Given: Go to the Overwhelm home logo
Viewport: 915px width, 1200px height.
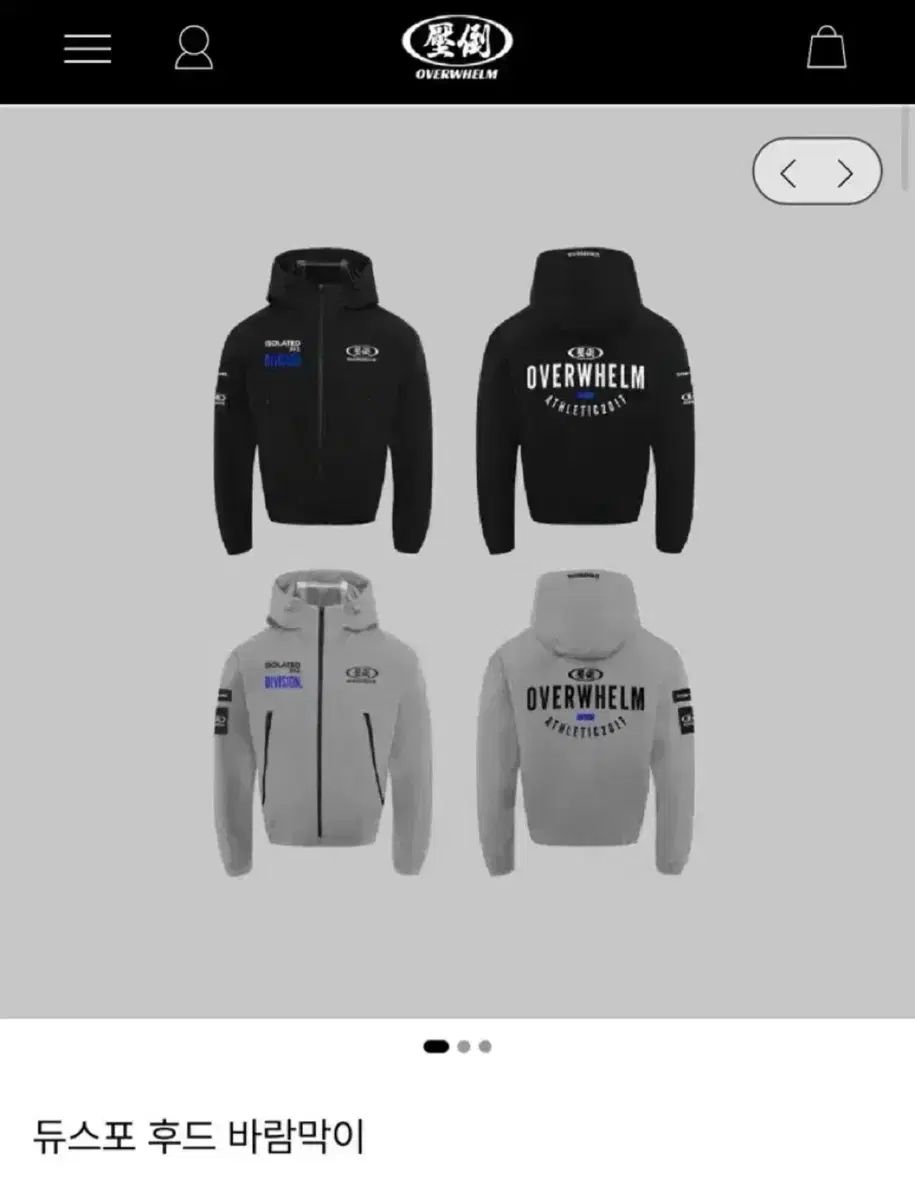Looking at the screenshot, I should click(457, 47).
